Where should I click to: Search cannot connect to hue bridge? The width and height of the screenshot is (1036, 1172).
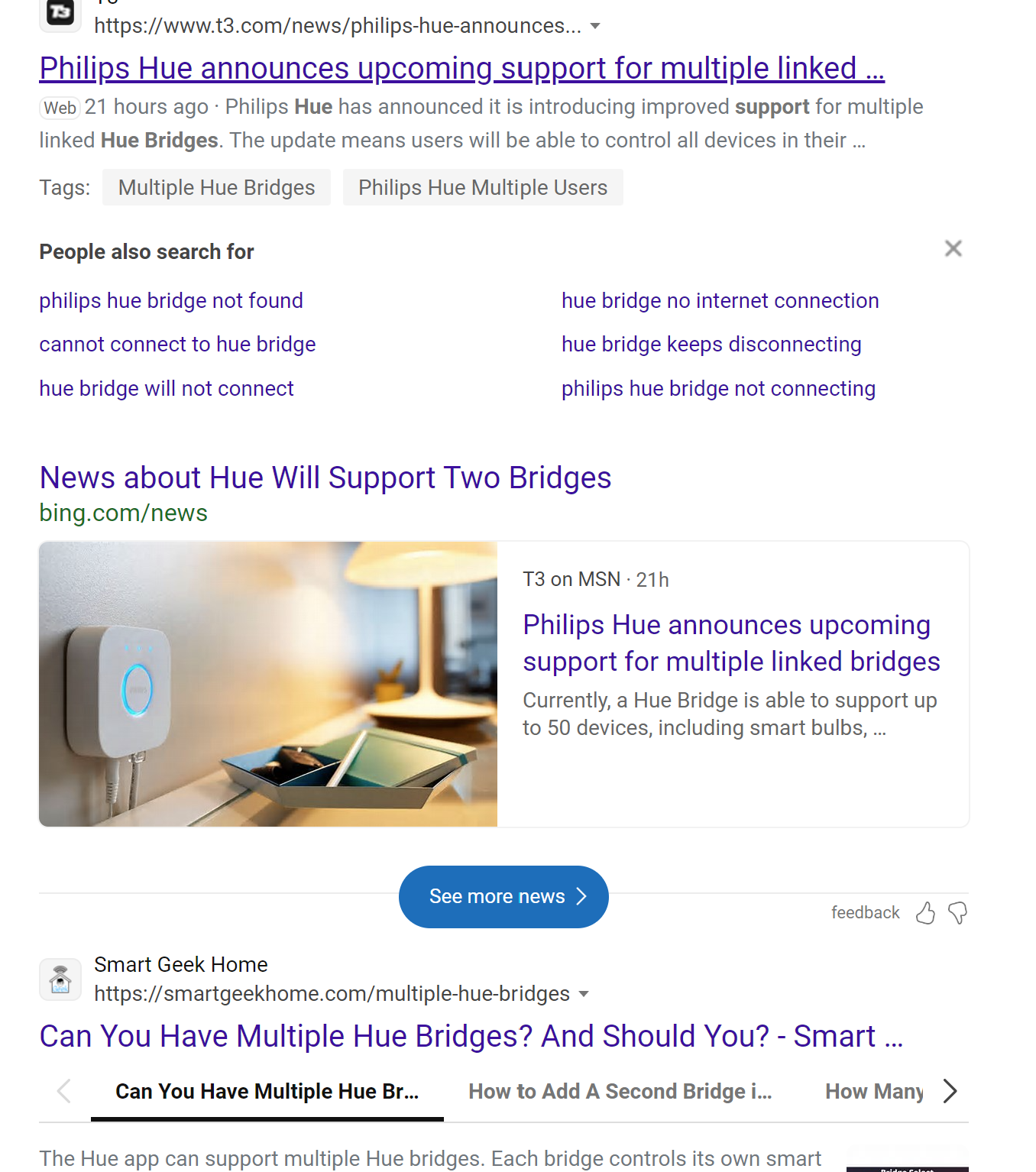[x=177, y=345]
